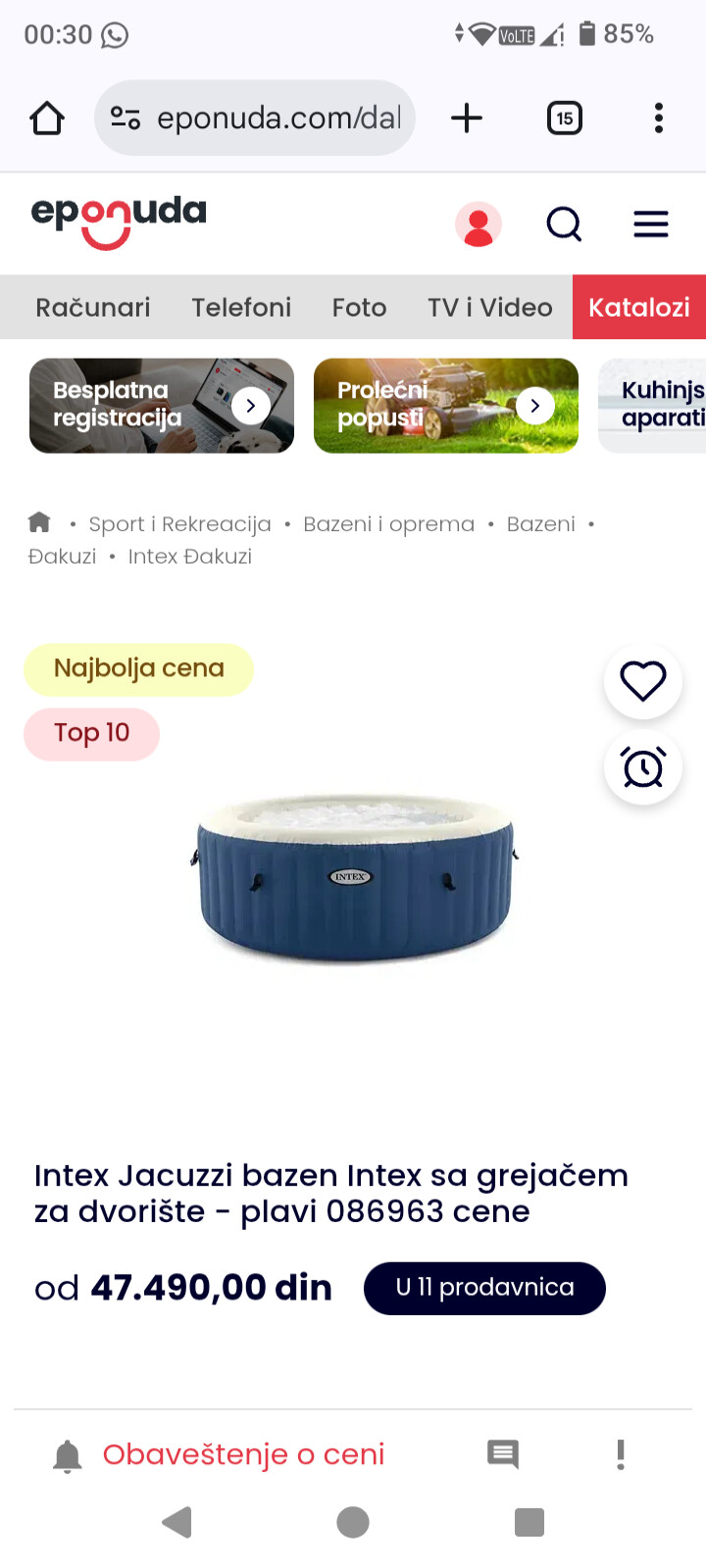Tap the eponuda.com address bar
The height and width of the screenshot is (1568, 706).
click(255, 118)
